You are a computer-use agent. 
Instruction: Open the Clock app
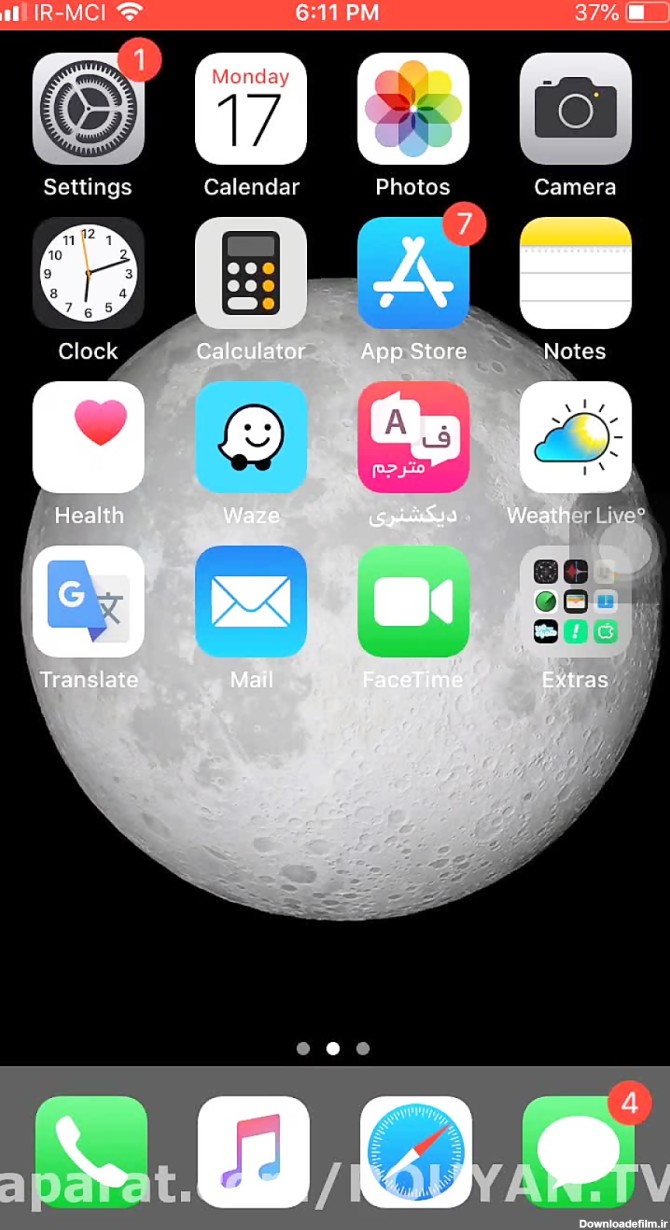coord(88,273)
